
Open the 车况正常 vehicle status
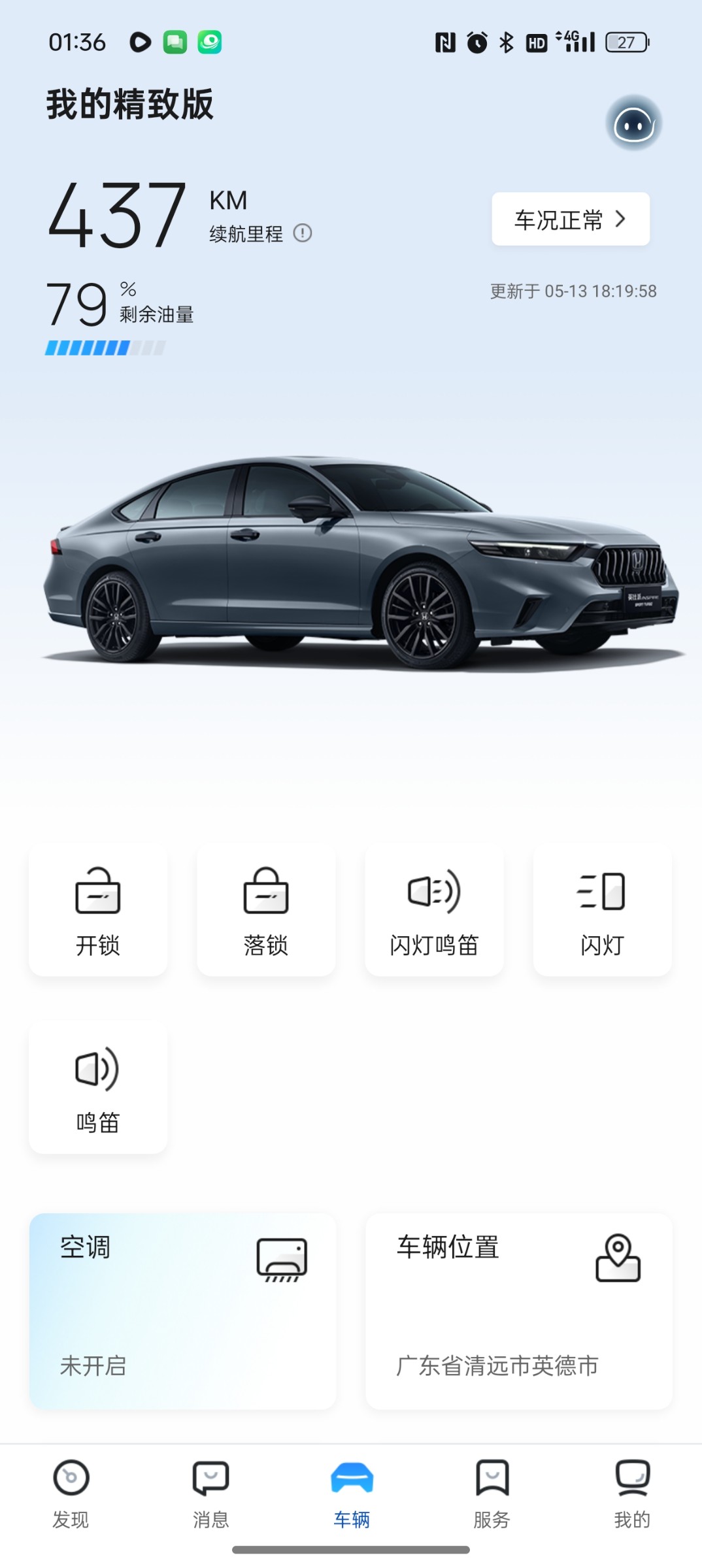(x=570, y=220)
